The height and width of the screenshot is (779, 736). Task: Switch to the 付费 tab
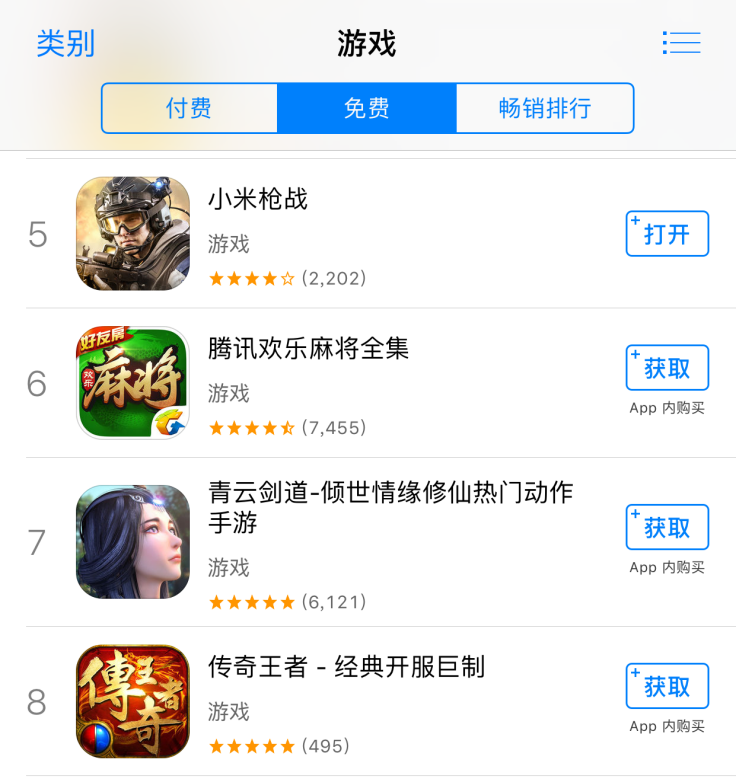189,108
